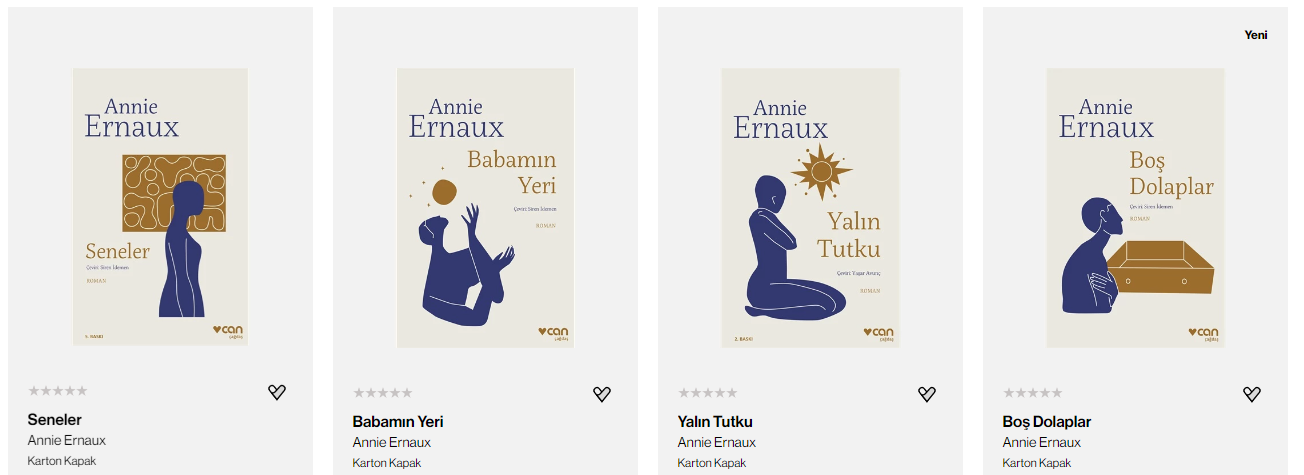Tap the heart icon for Boş Dolaplar
This screenshot has width=1304, height=475.
1252,394
